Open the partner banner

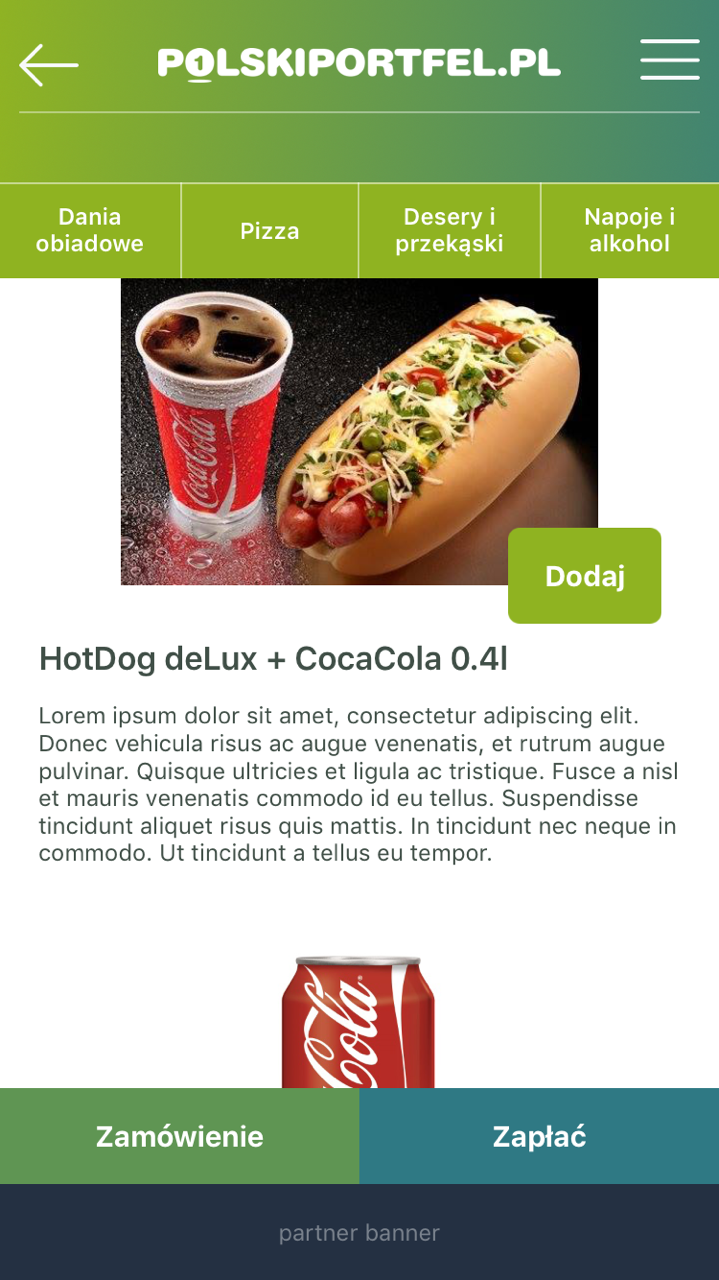tap(359, 1233)
